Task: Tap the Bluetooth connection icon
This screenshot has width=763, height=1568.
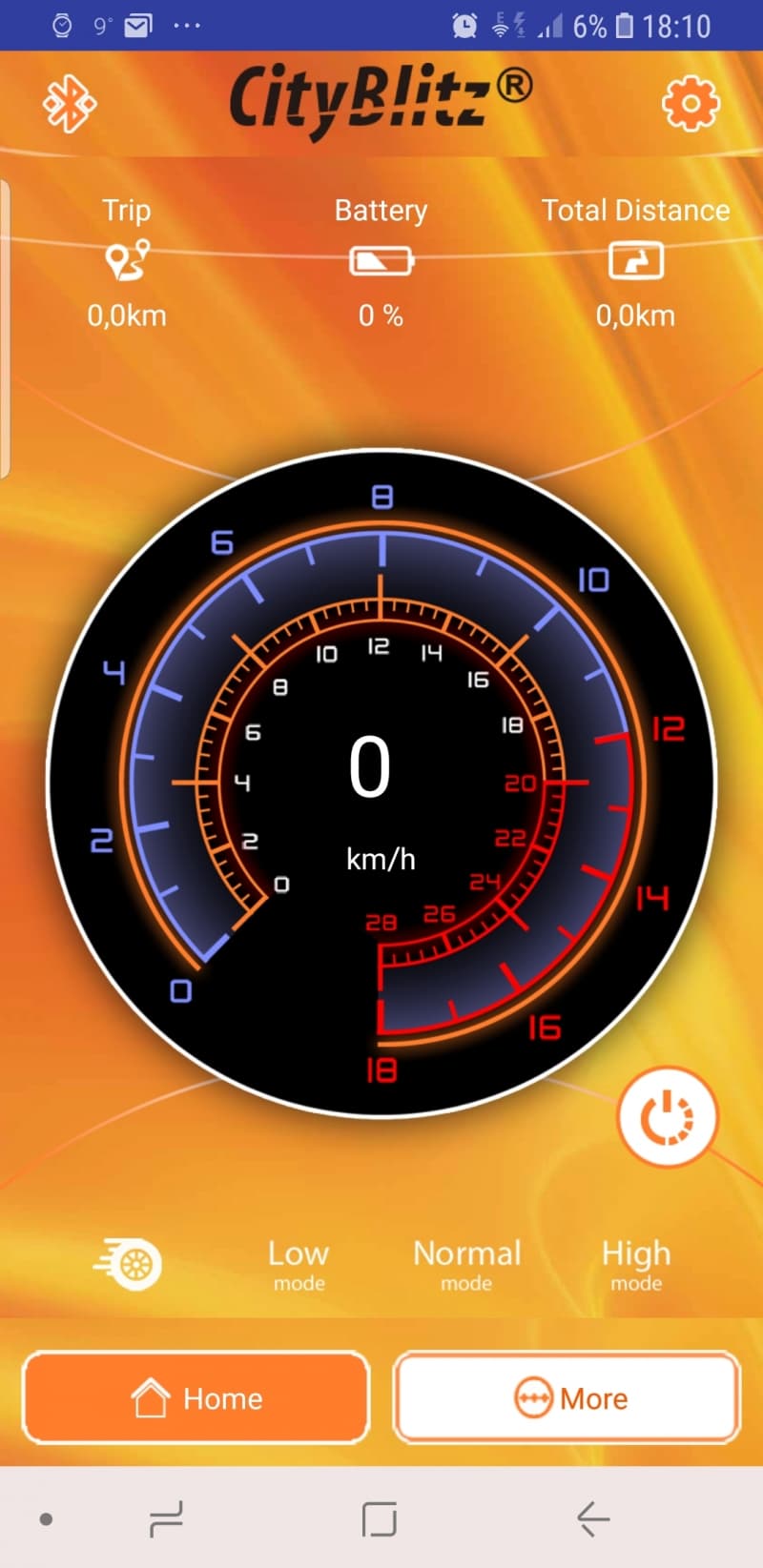Action: click(70, 102)
